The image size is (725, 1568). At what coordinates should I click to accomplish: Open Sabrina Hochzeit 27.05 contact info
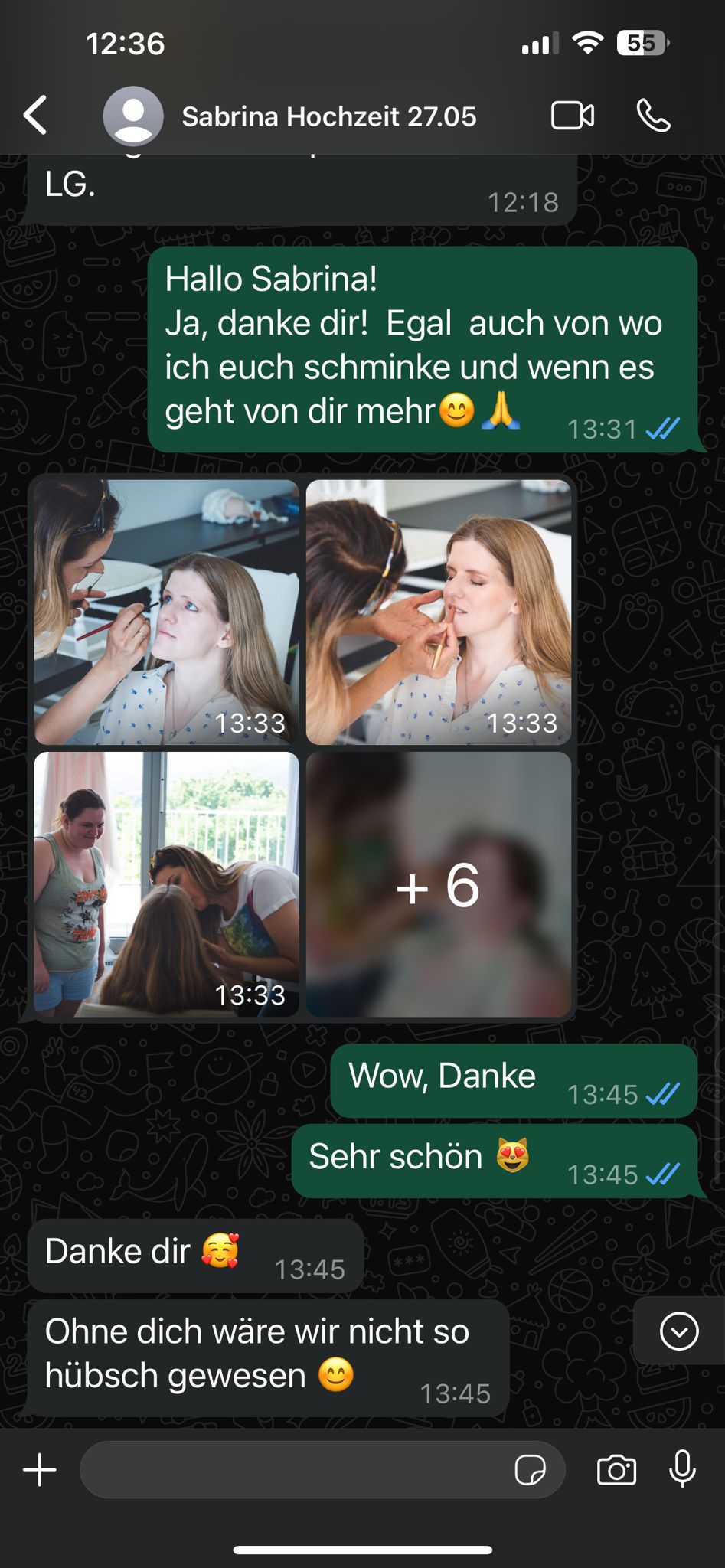(328, 116)
